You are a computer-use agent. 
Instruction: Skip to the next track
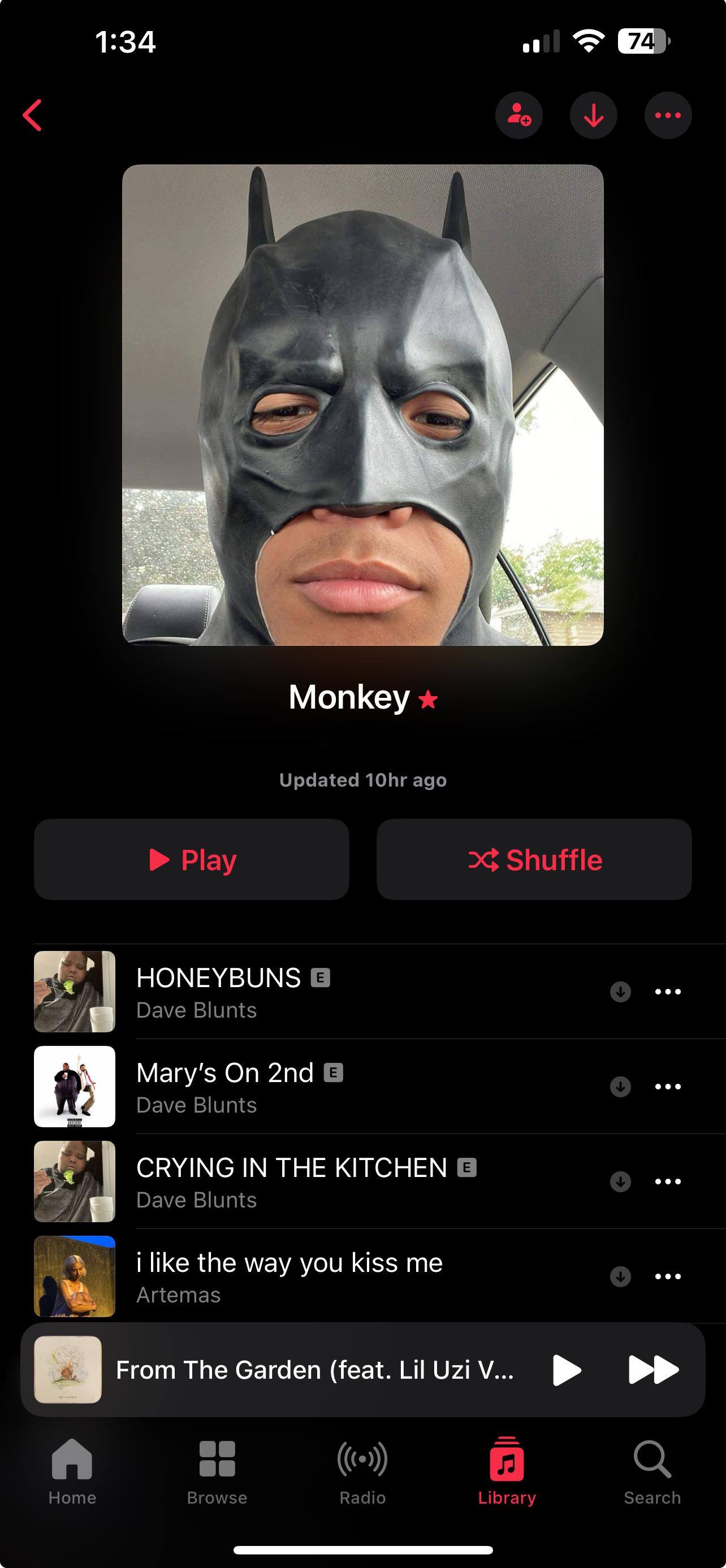coord(653,1370)
